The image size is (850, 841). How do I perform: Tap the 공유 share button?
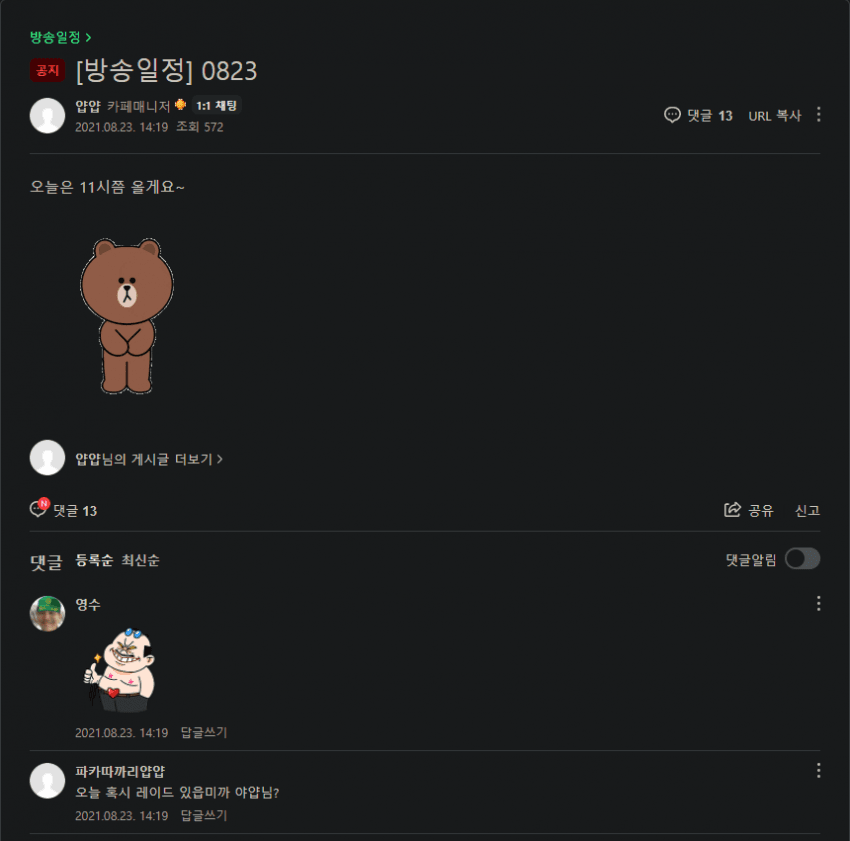point(749,510)
